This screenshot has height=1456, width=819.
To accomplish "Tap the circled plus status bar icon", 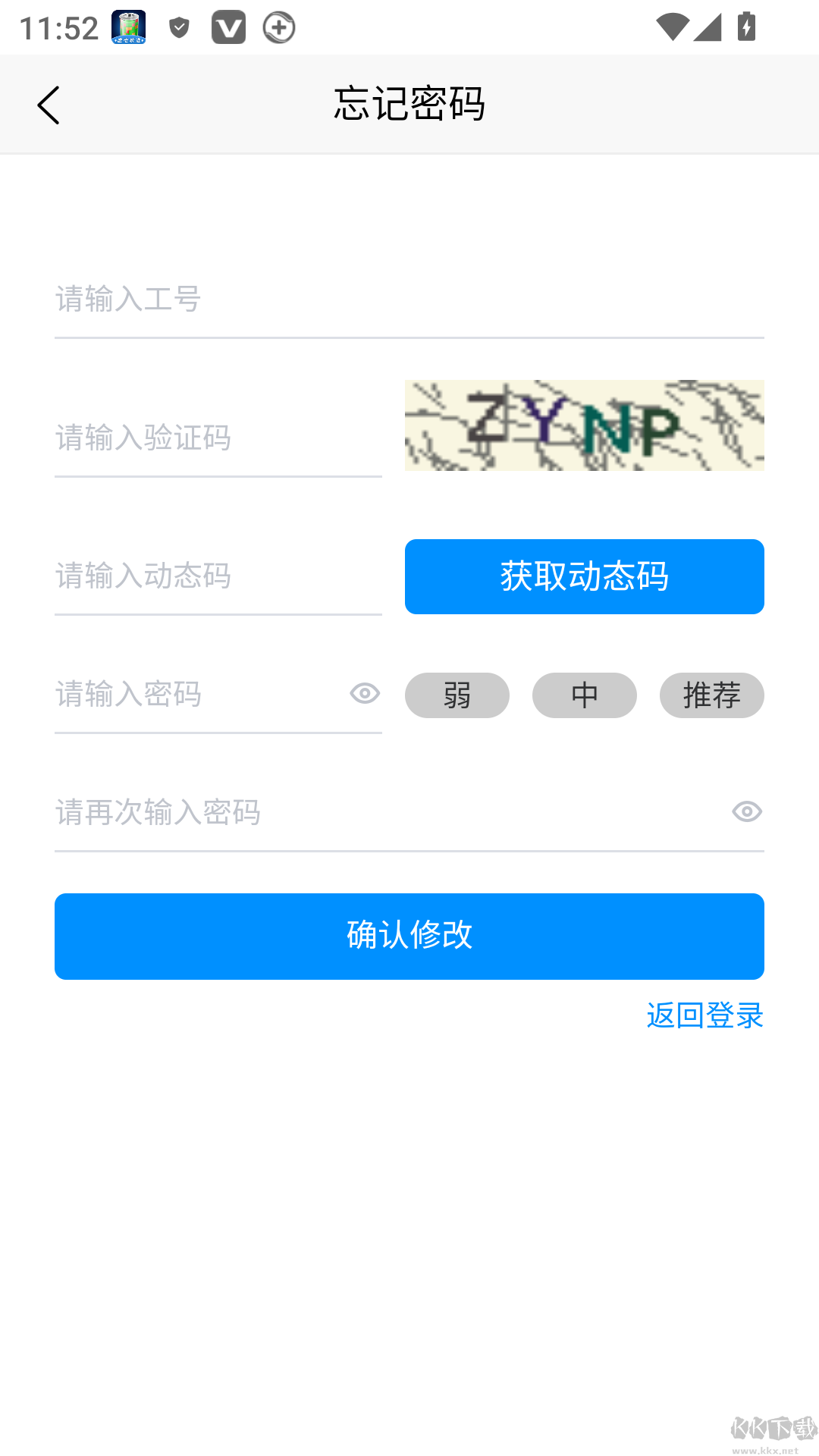I will (277, 27).
